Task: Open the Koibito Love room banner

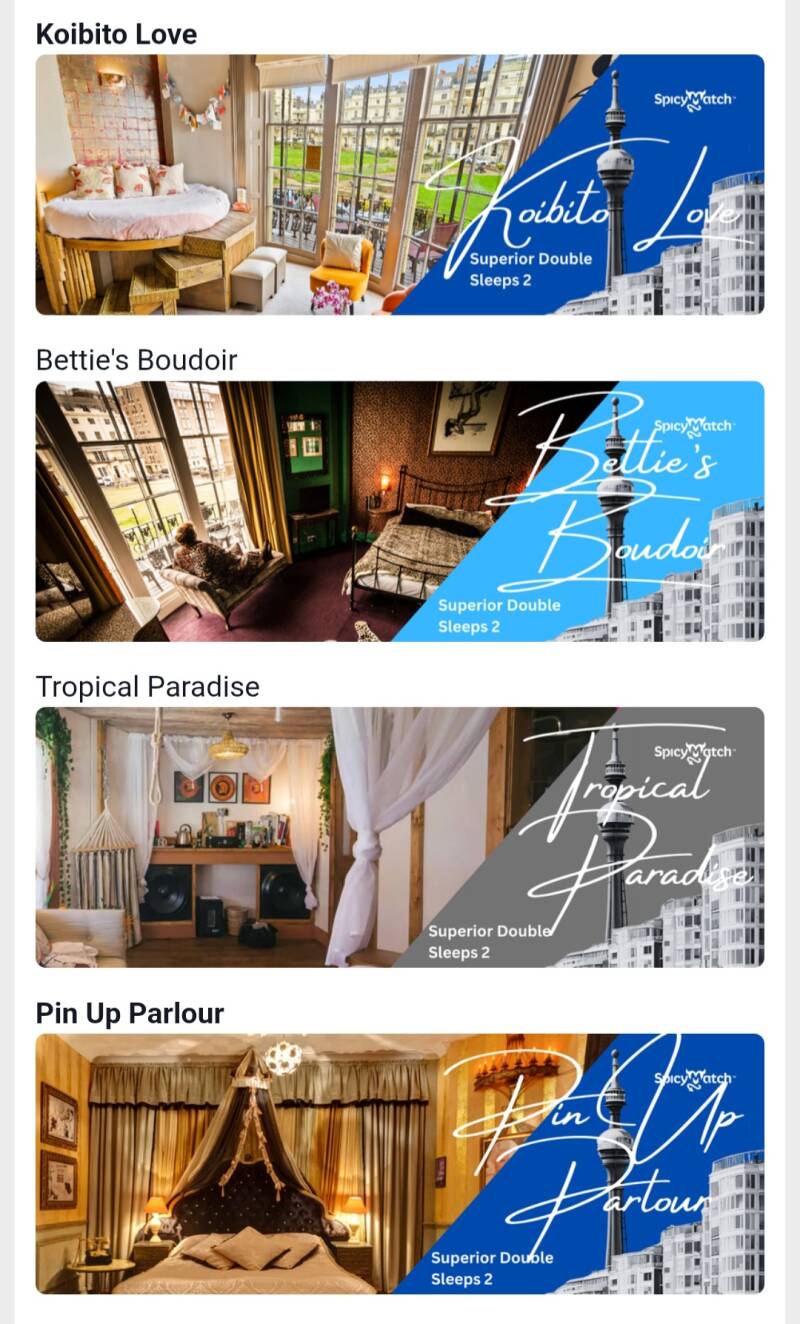Action: [400, 185]
